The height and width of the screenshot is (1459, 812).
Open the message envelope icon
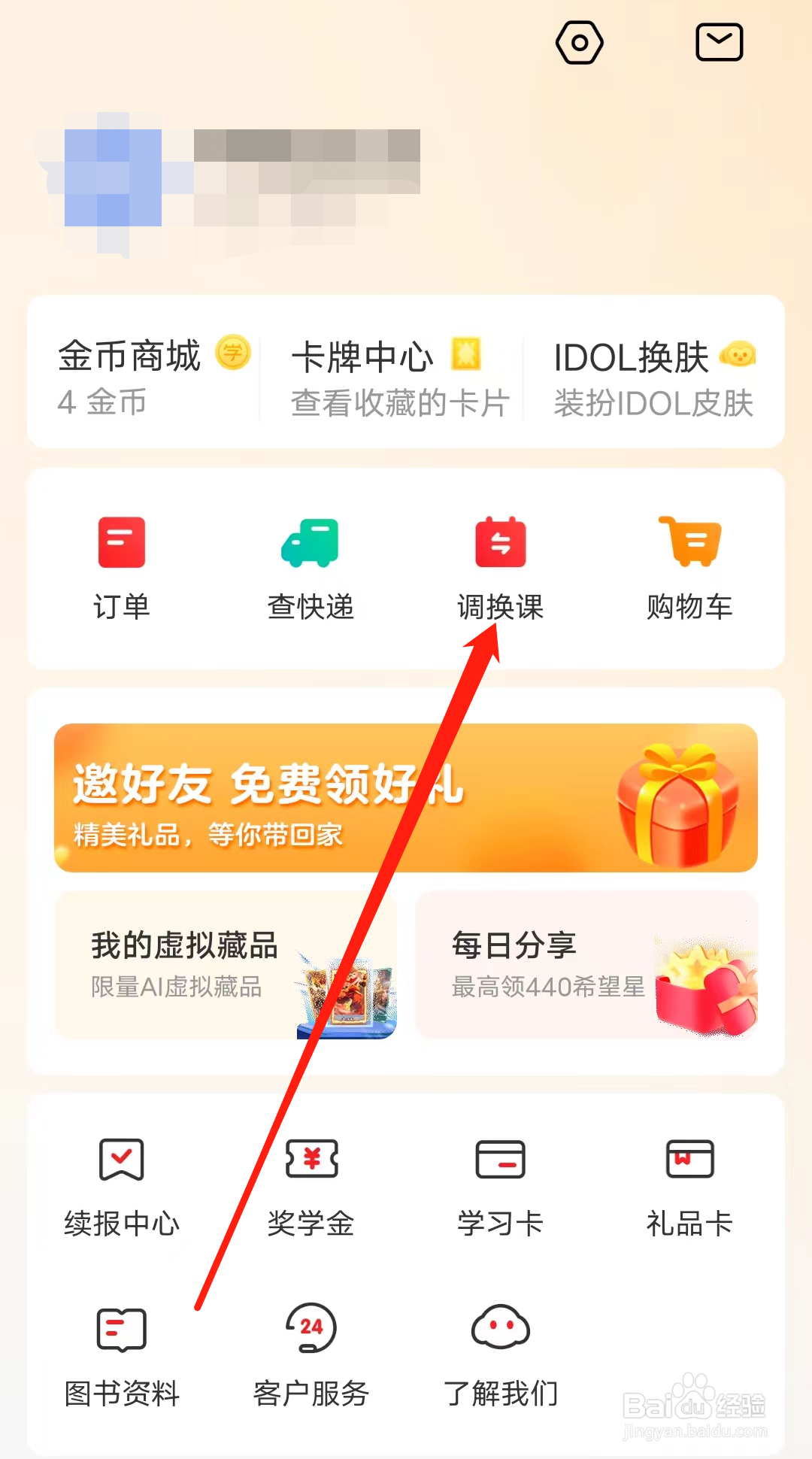(719, 43)
